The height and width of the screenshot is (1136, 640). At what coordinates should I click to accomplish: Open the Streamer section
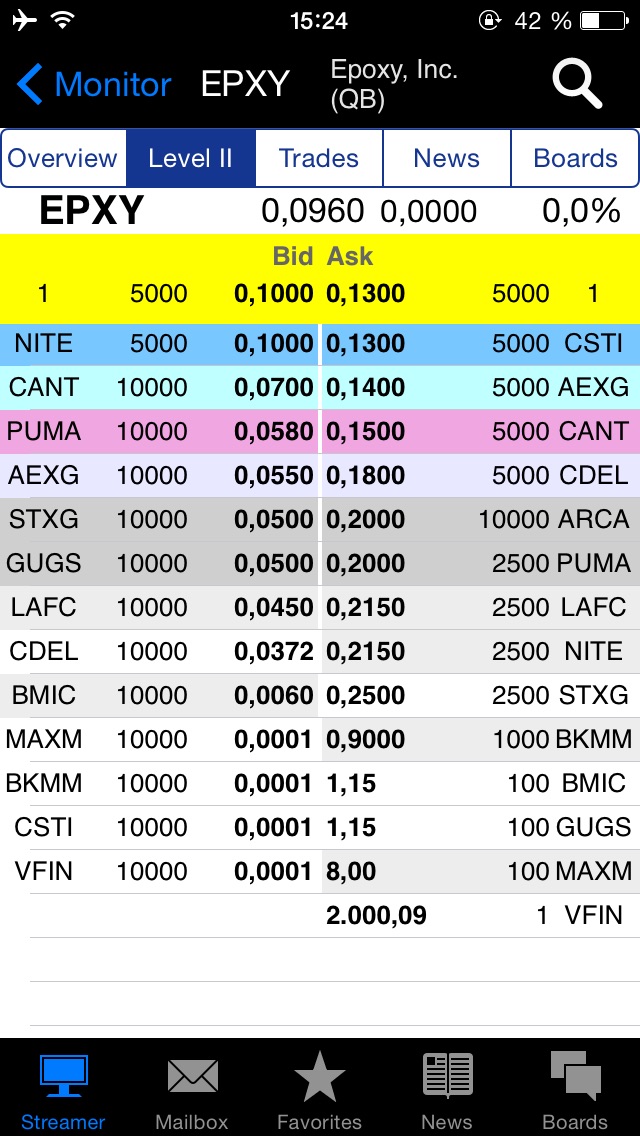click(63, 1090)
